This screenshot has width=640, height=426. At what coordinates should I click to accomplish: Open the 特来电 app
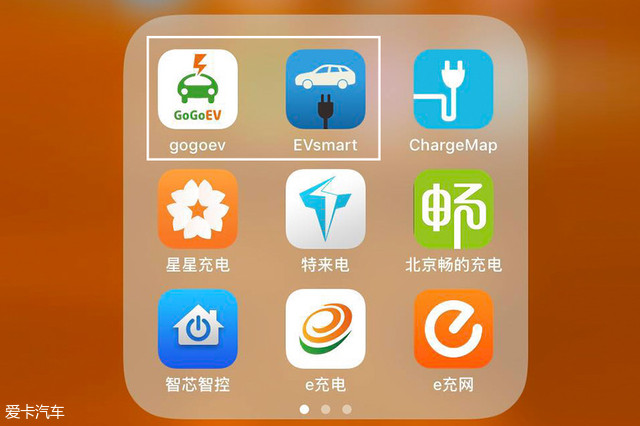tap(325, 209)
